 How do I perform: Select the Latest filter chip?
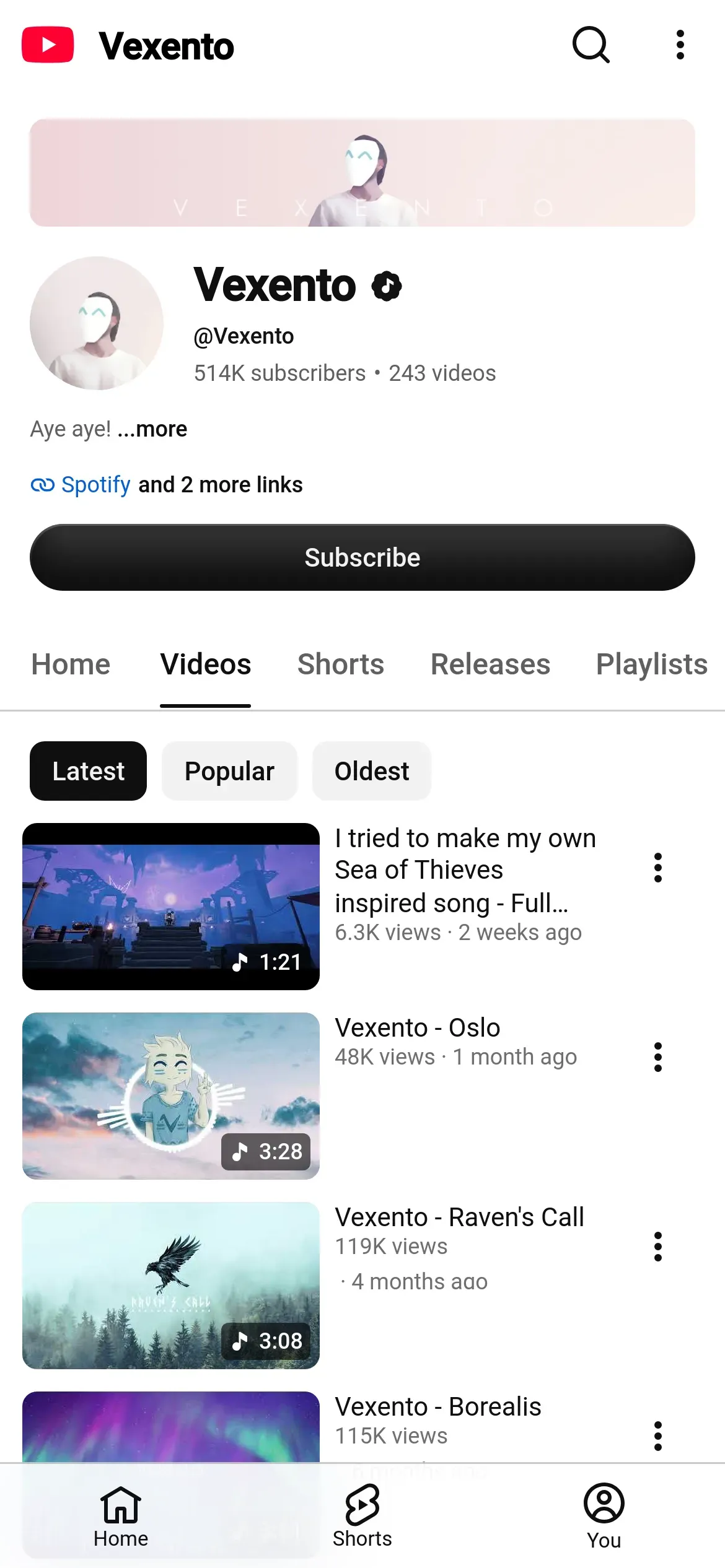(89, 771)
